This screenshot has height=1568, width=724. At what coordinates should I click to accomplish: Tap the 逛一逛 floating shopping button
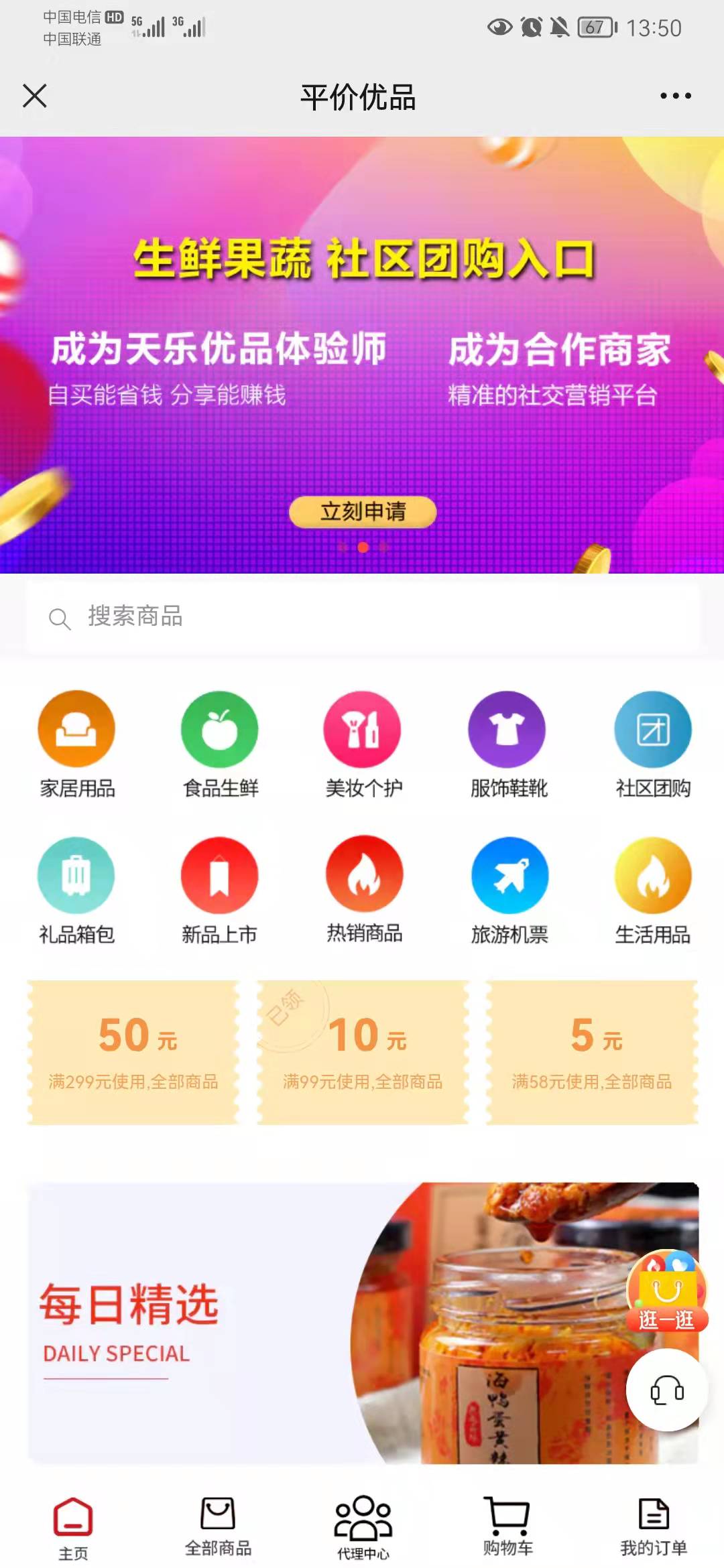(666, 1292)
